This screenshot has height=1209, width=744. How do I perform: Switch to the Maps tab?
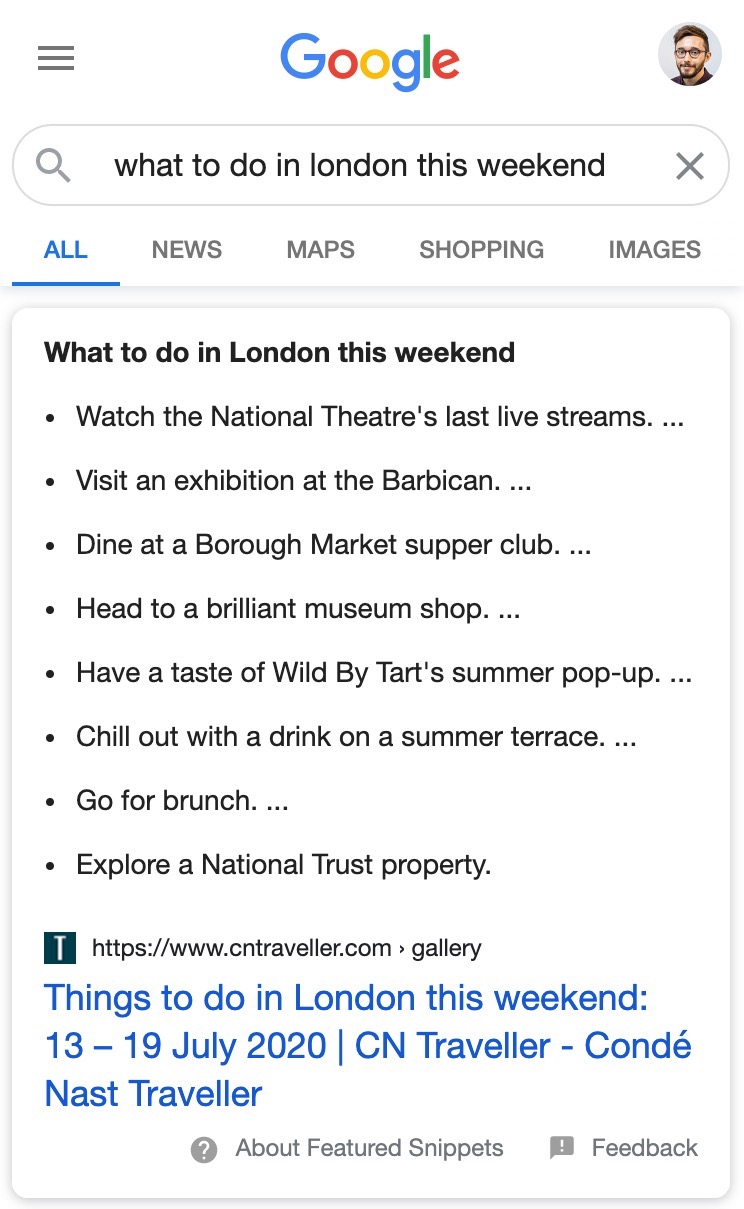pyautogui.click(x=321, y=250)
